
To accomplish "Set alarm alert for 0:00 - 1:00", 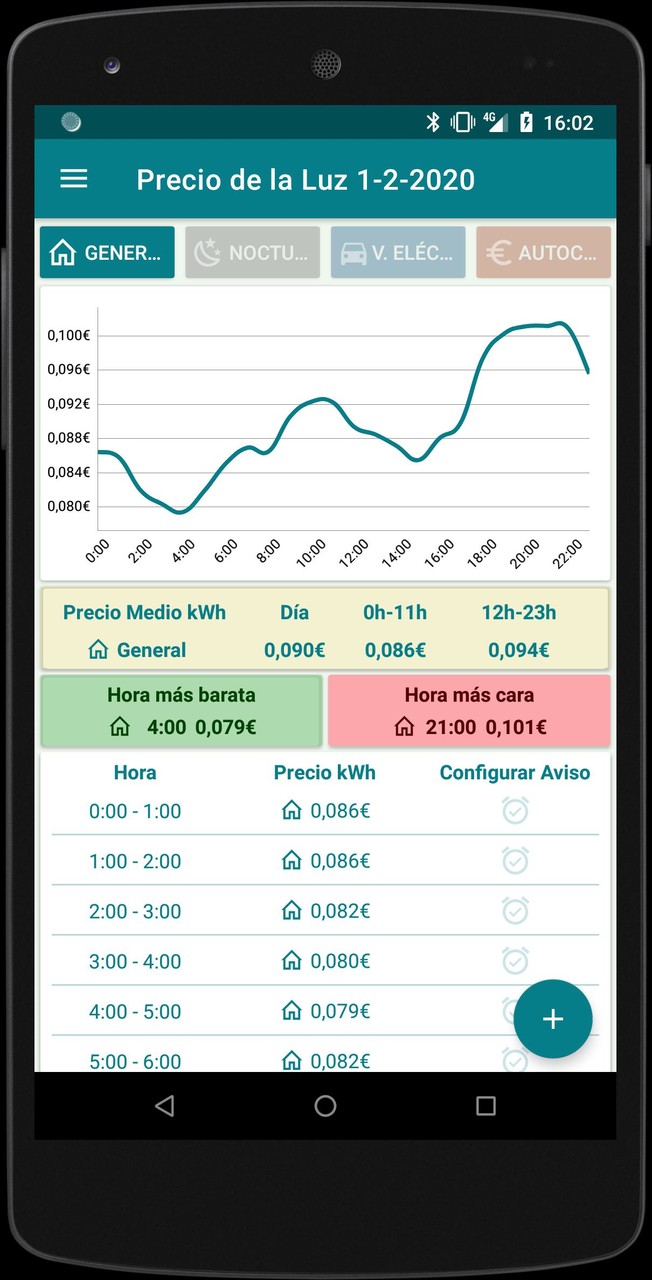I will [515, 811].
